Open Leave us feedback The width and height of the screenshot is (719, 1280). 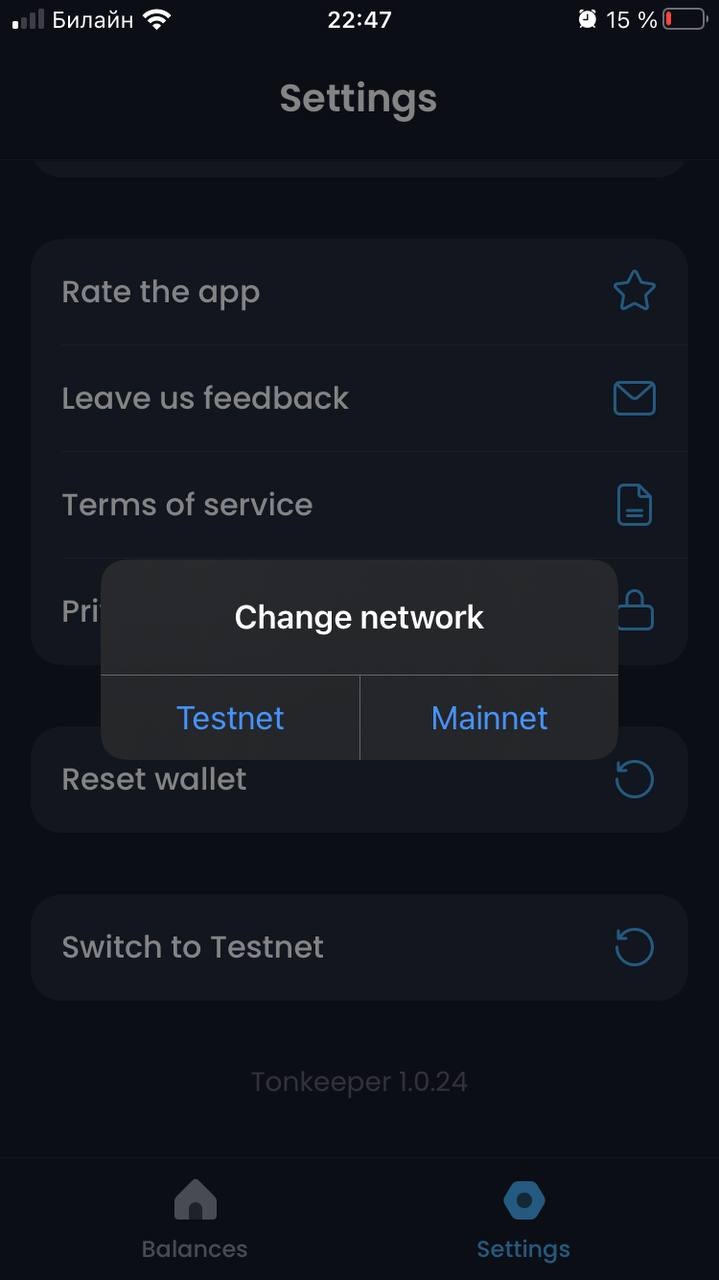(x=359, y=398)
